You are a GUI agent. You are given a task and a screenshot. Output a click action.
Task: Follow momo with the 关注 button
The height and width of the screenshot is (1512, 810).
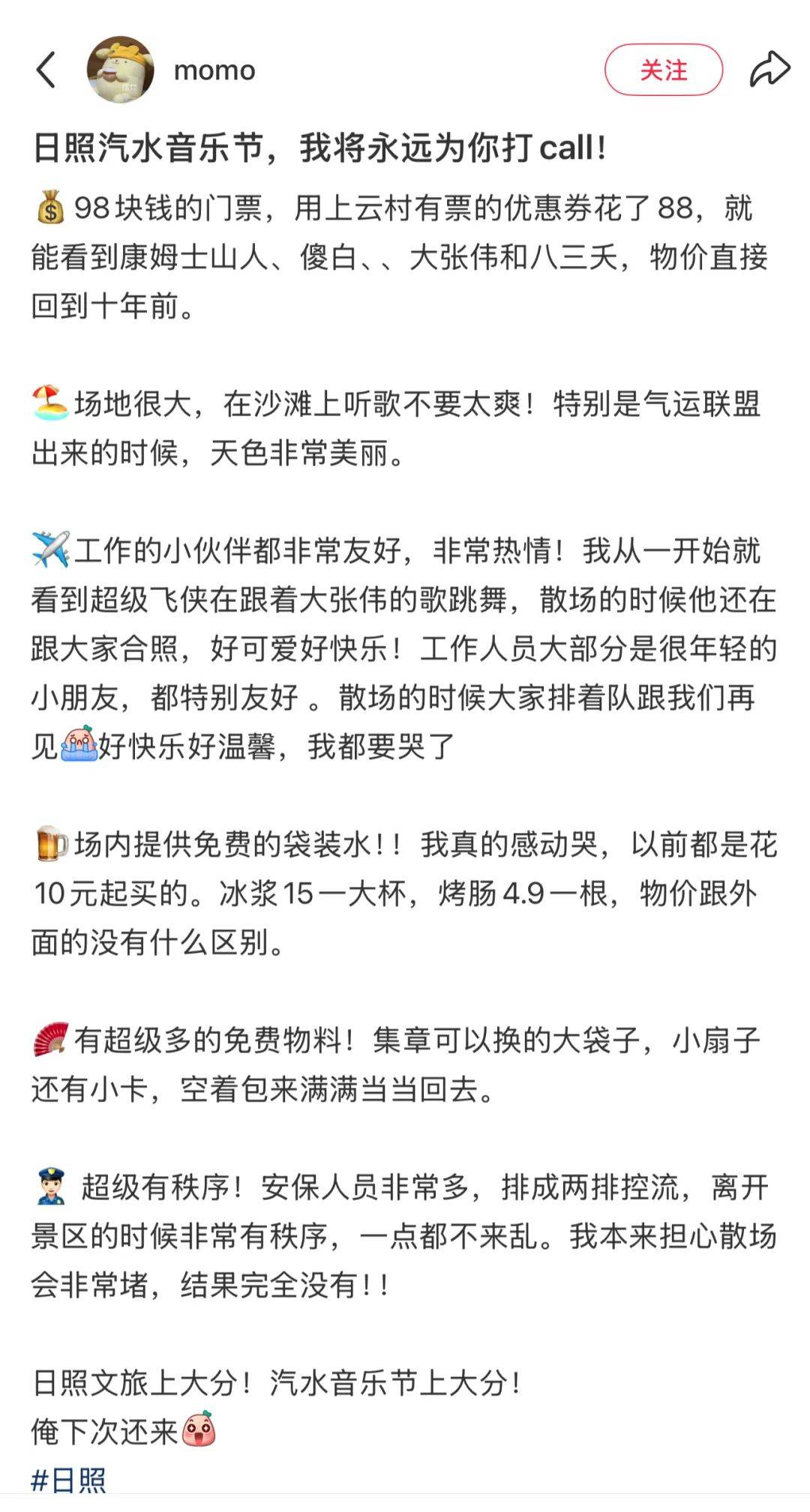[x=663, y=70]
